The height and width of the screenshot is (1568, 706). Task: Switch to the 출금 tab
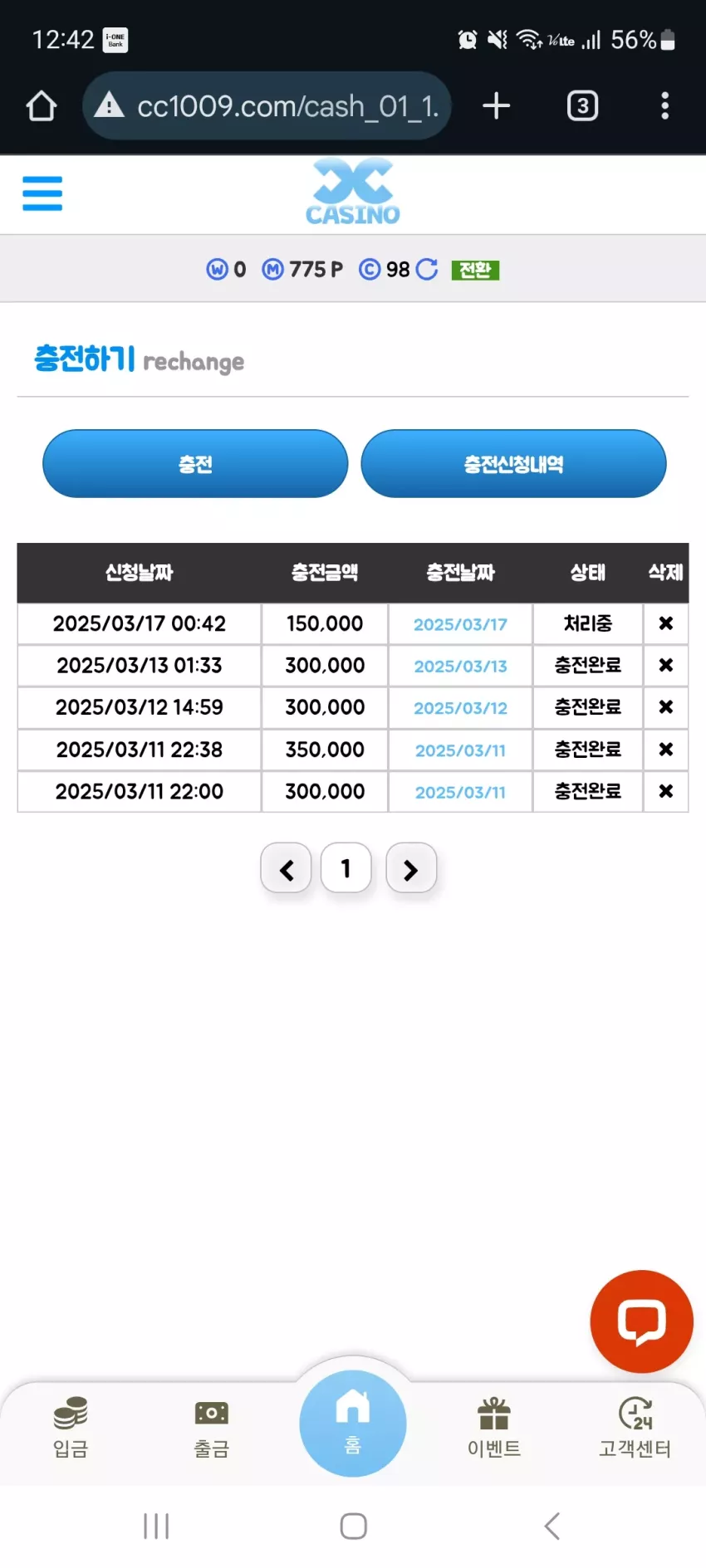click(x=212, y=1427)
